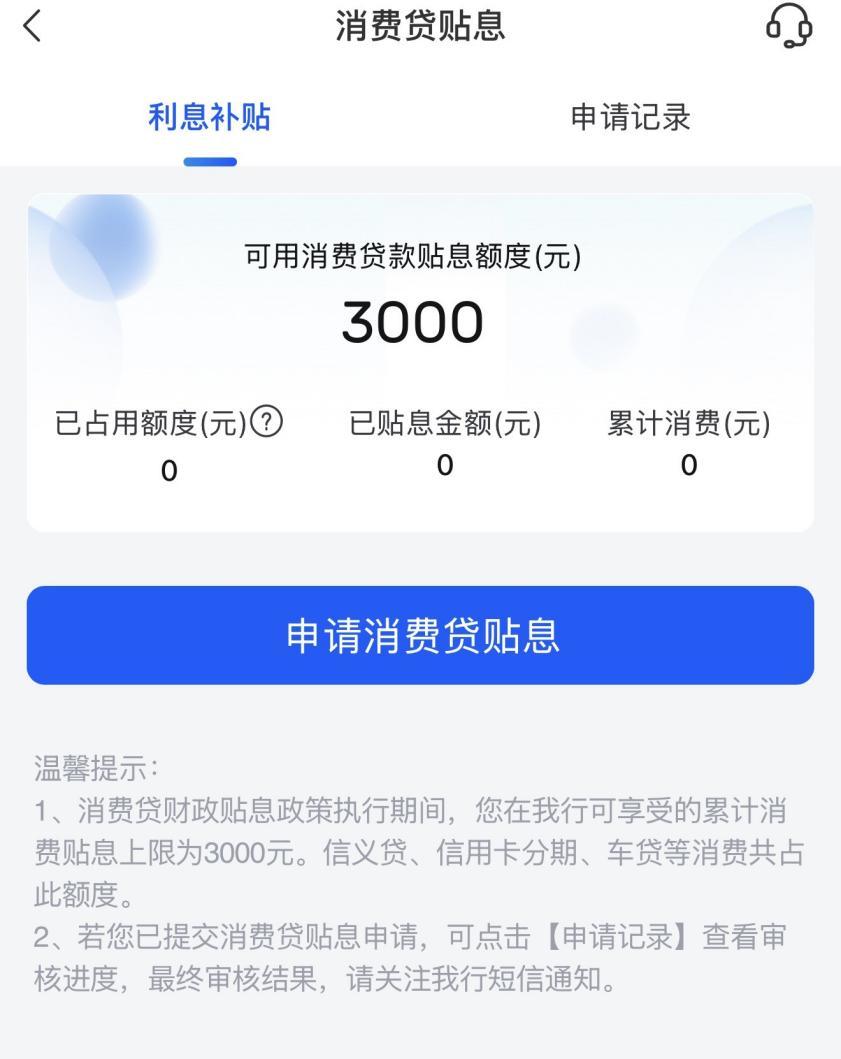
Task: Go back using the top-left arrow
Action: coord(33,27)
